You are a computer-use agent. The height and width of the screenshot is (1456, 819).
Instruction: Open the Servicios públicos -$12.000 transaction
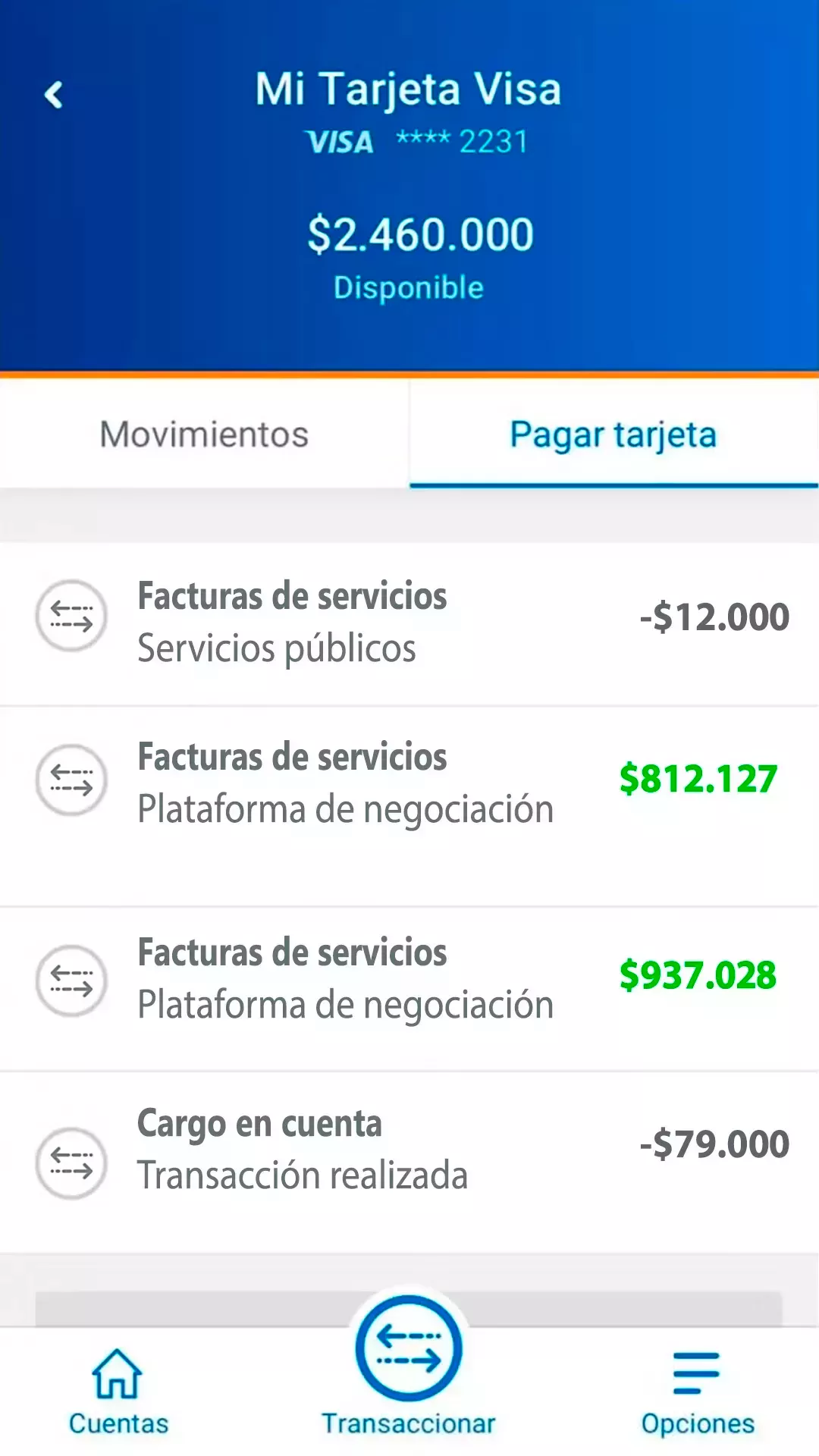(409, 623)
